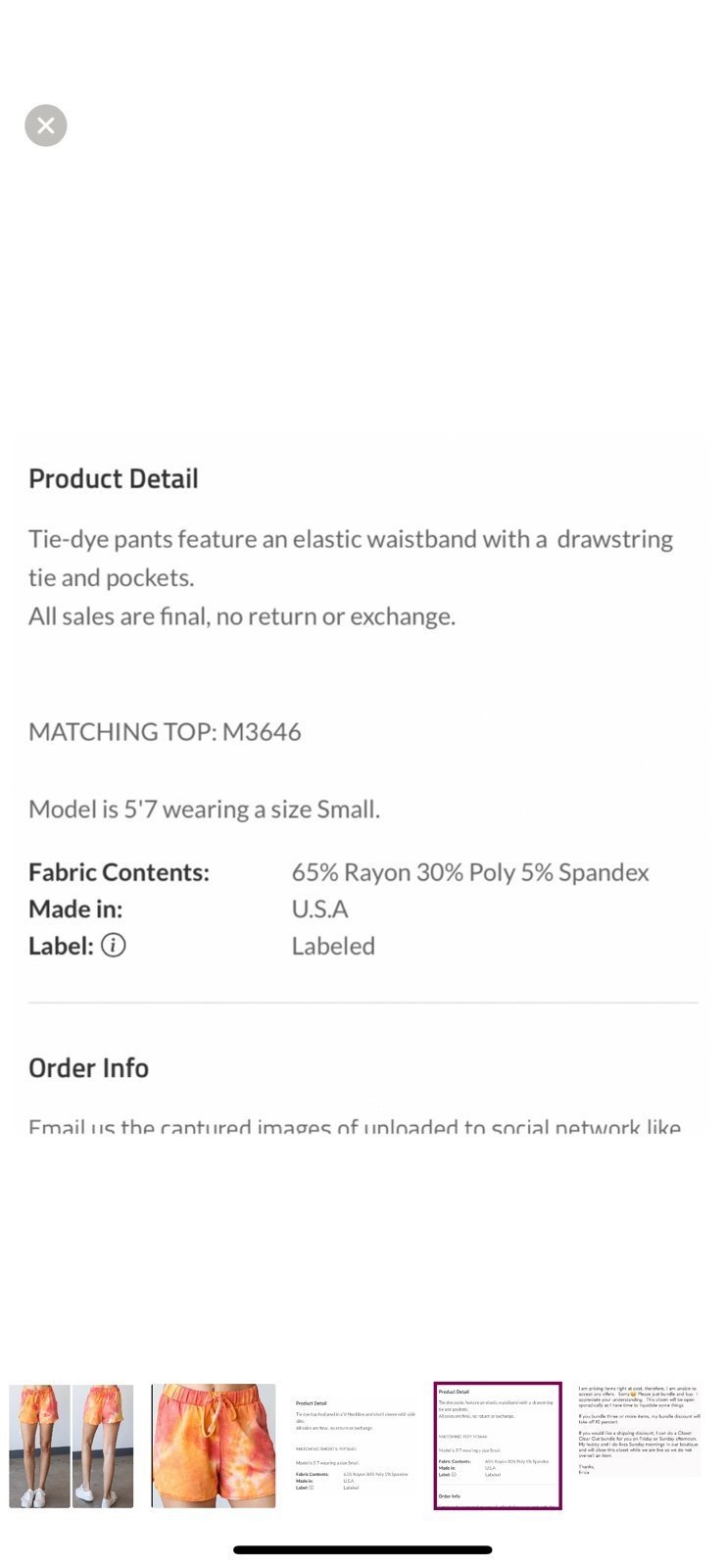Open the seller's pricing note thumbnail
Screen dimensions: 725x1568
pyautogui.click(x=639, y=1431)
